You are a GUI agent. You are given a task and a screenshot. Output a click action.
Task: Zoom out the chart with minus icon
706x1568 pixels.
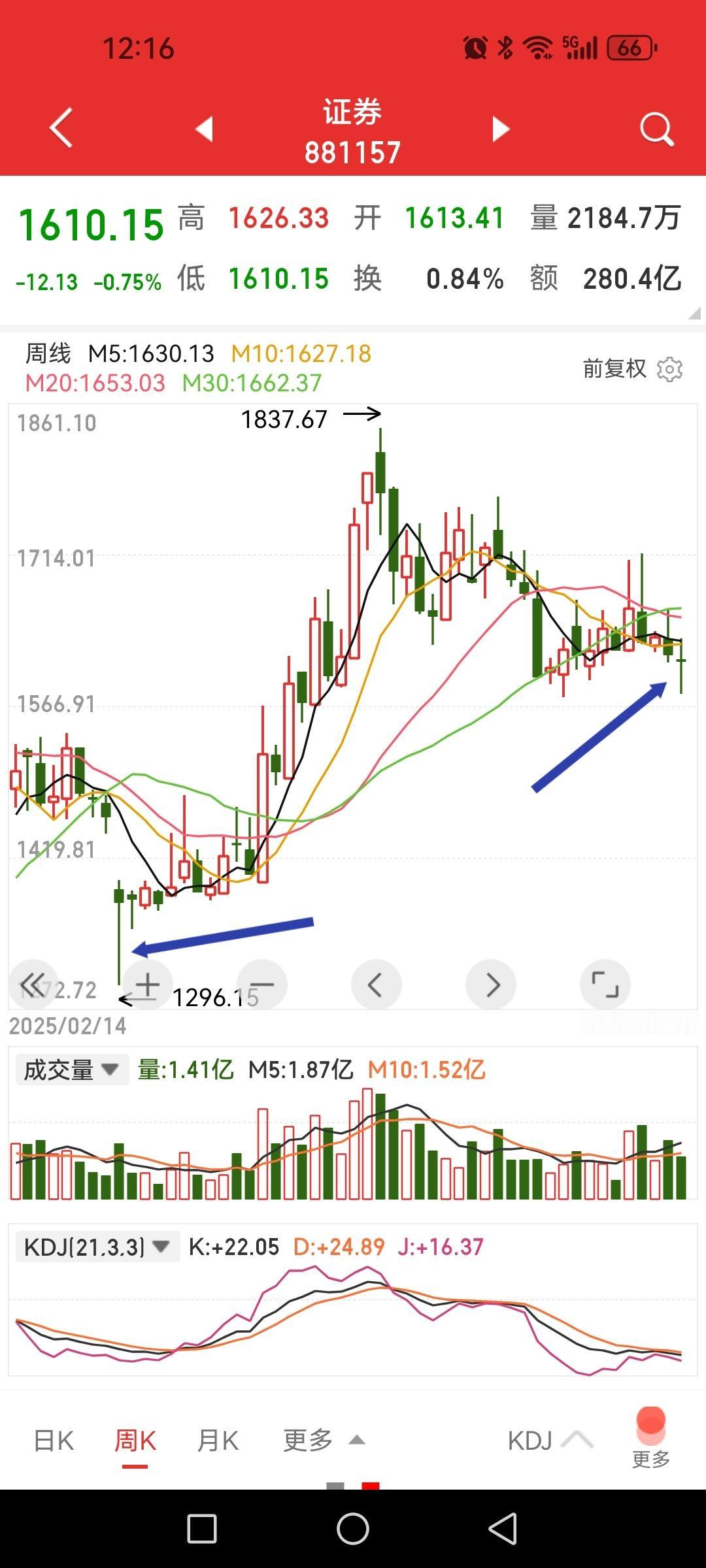[x=261, y=985]
